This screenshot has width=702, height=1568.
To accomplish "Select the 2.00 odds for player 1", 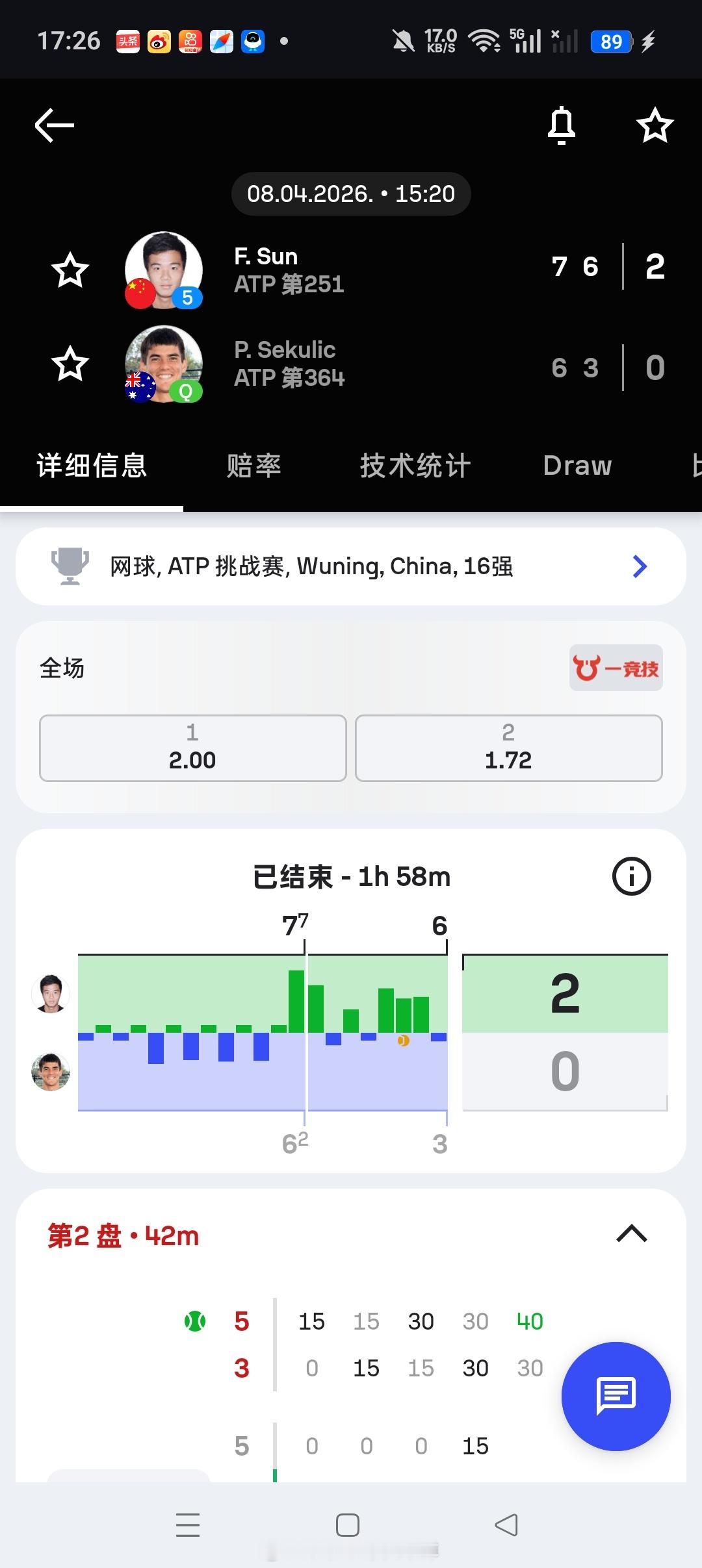I will (x=192, y=748).
